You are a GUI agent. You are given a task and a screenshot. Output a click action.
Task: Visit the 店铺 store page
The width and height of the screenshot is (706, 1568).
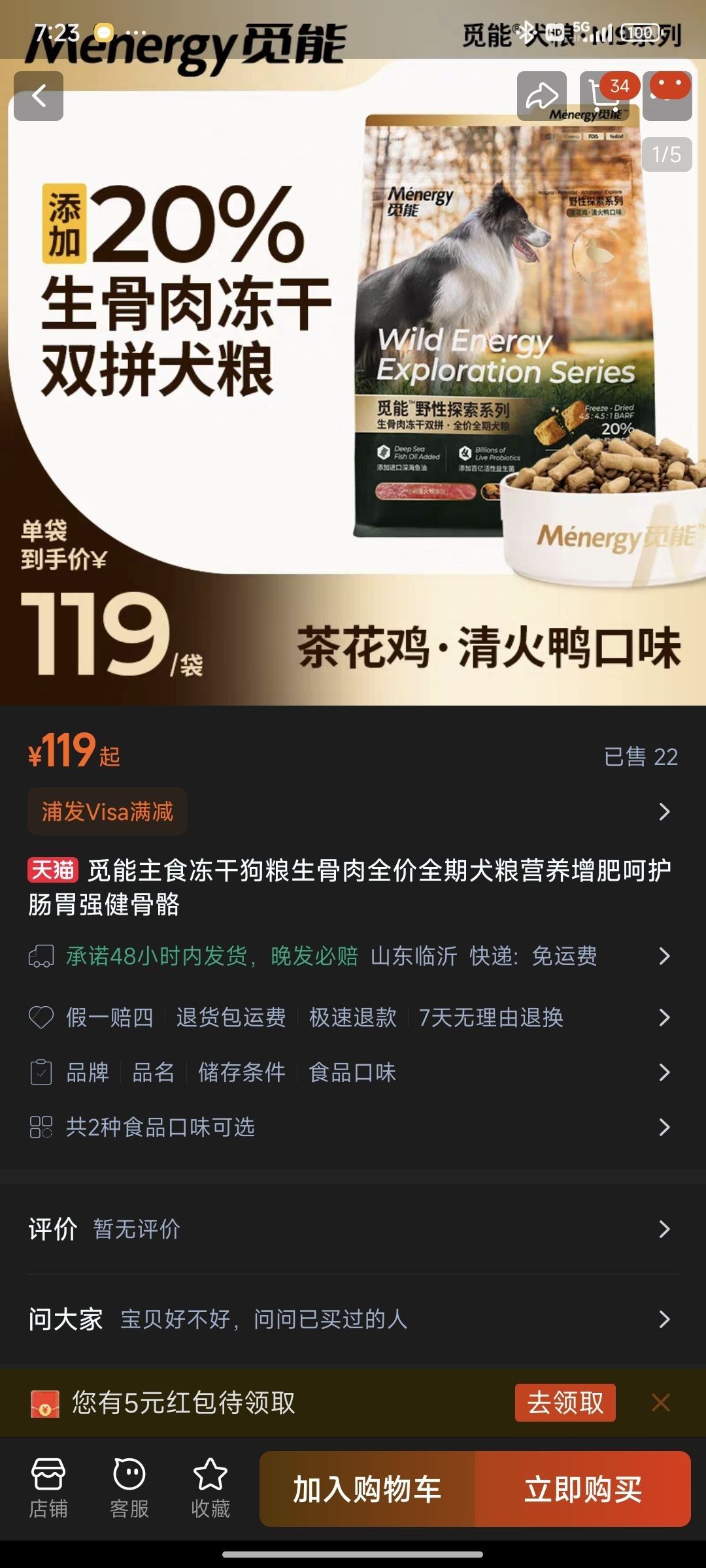click(48, 1488)
